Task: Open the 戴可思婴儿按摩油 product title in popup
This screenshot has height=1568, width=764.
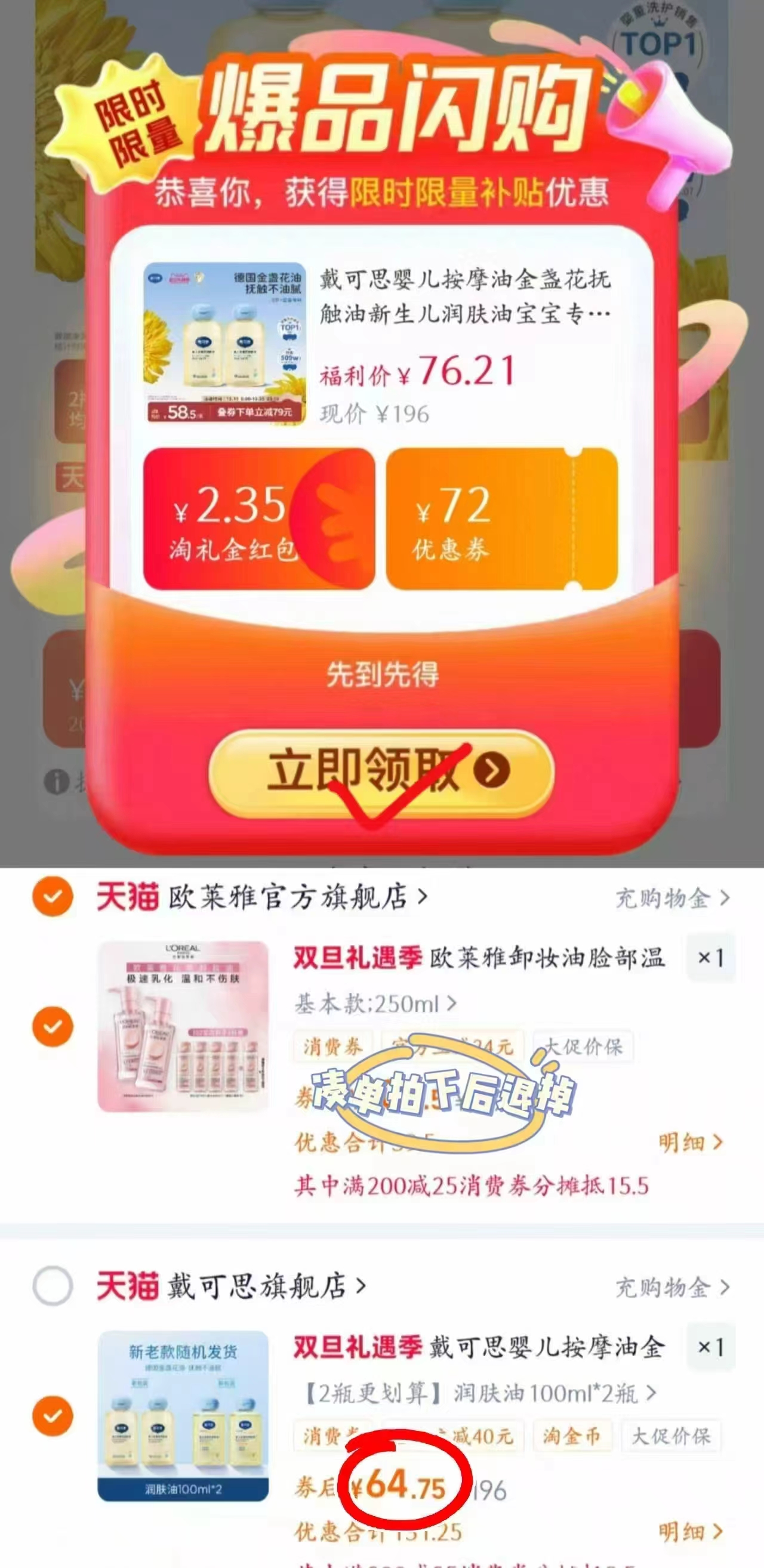Action: (466, 300)
